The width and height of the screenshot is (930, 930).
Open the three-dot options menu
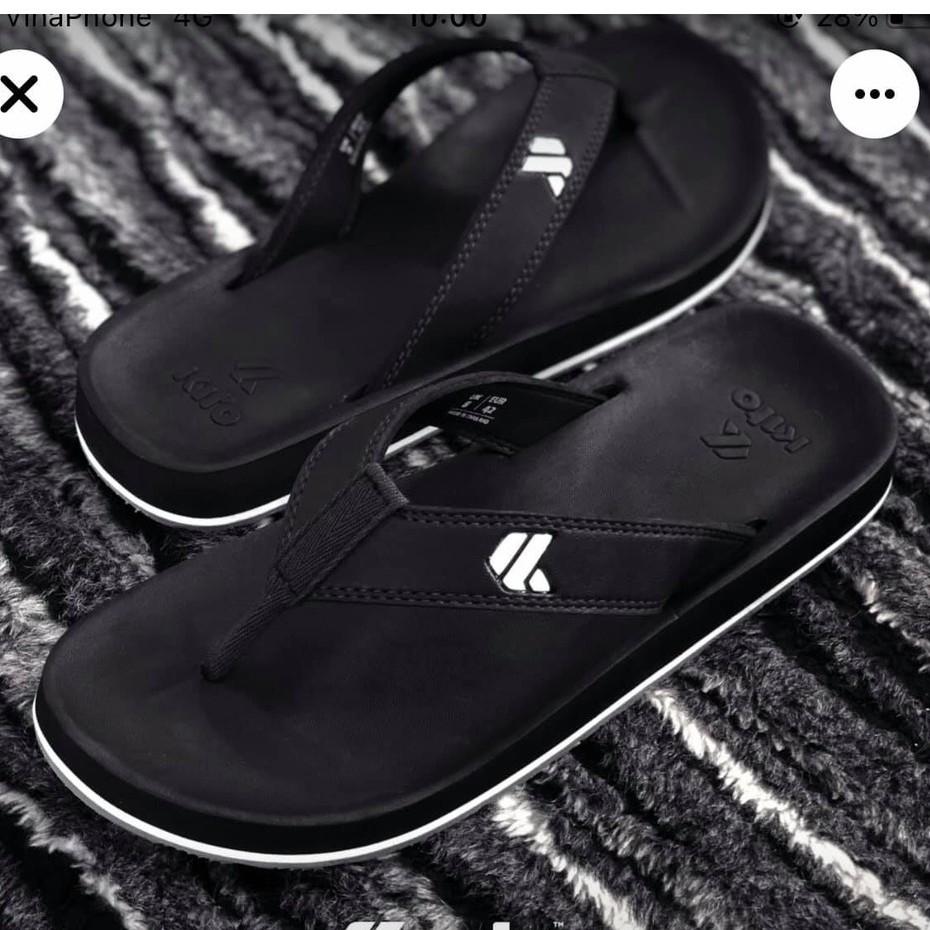[x=874, y=94]
